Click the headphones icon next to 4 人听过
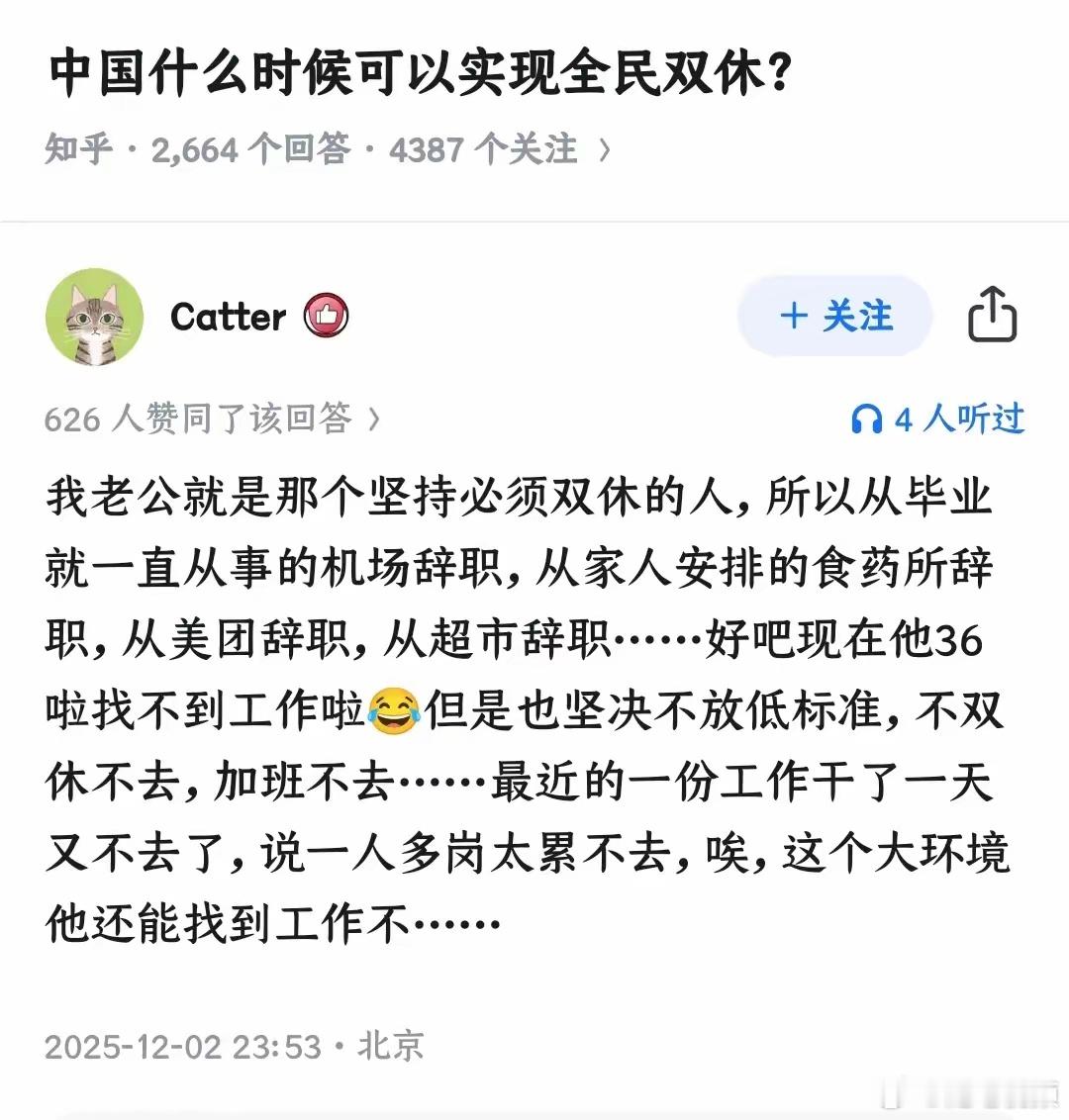The height and width of the screenshot is (1120, 1069). pyautogui.click(x=866, y=419)
